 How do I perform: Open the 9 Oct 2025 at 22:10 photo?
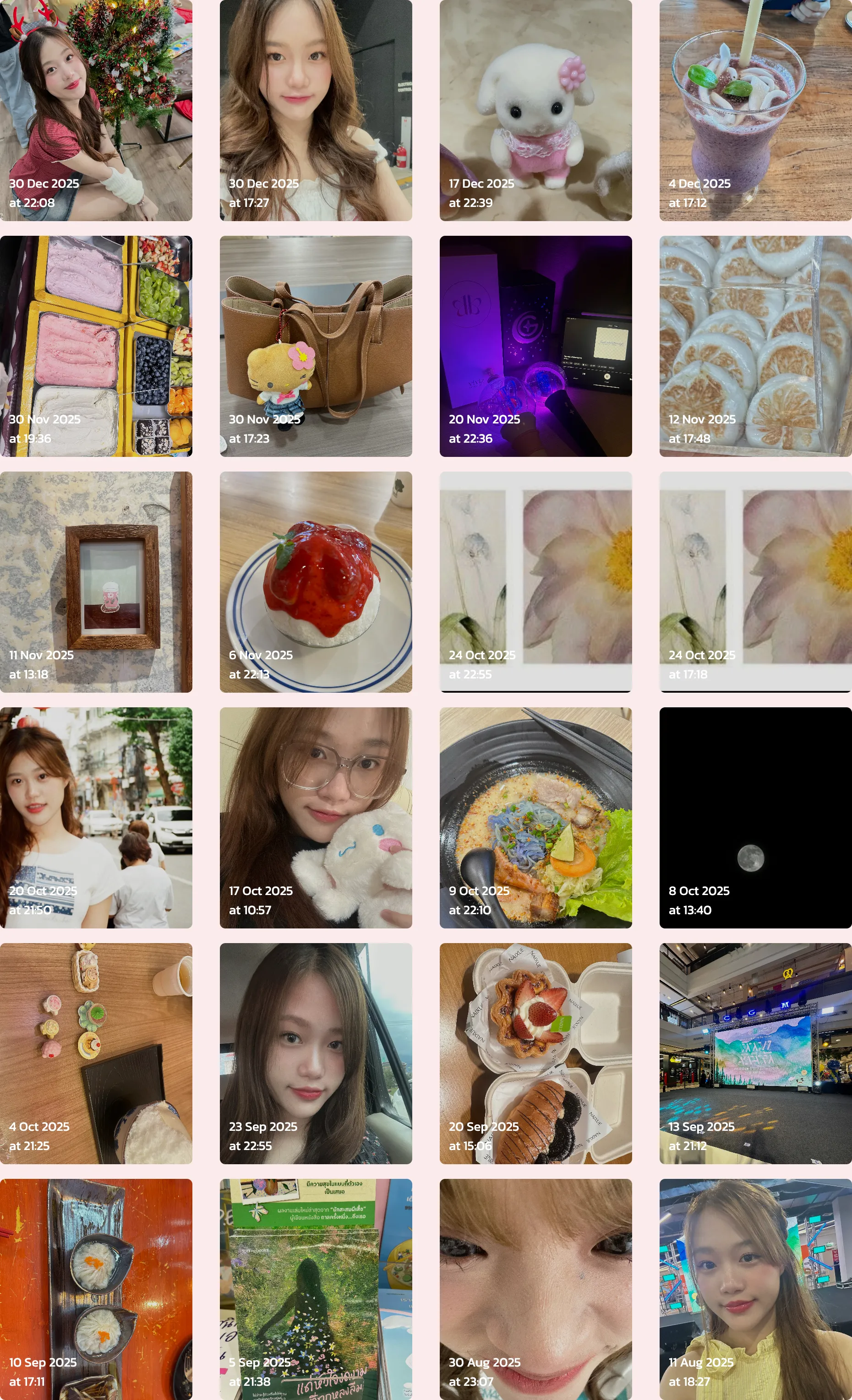pos(535,818)
